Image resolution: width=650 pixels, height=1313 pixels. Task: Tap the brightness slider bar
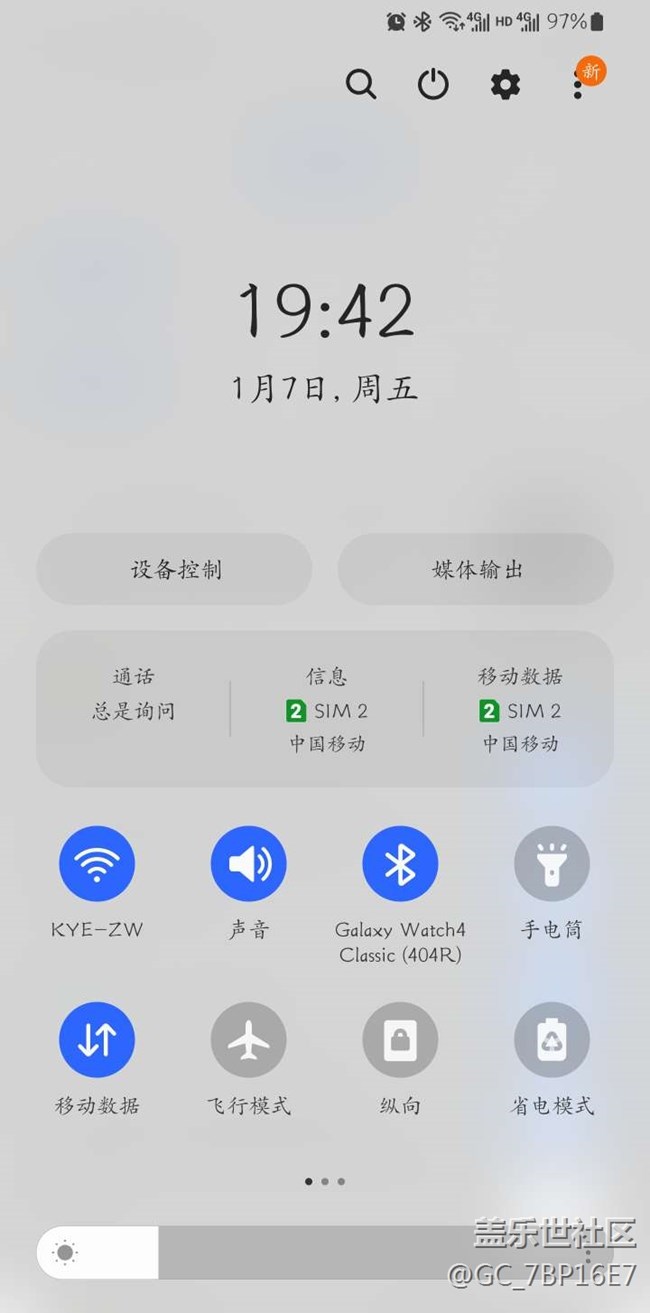click(325, 1252)
